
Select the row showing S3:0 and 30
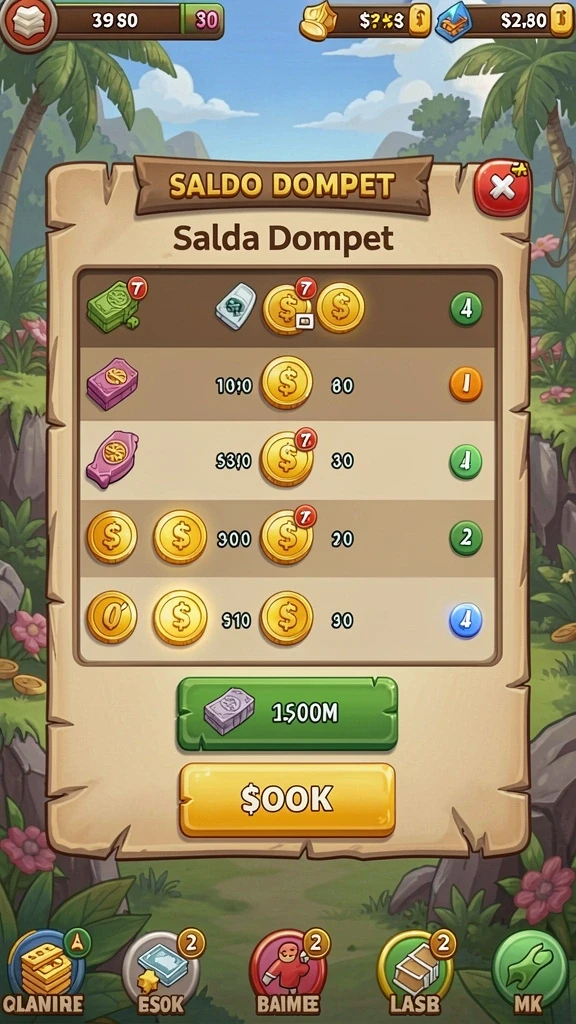pyautogui.click(x=287, y=460)
